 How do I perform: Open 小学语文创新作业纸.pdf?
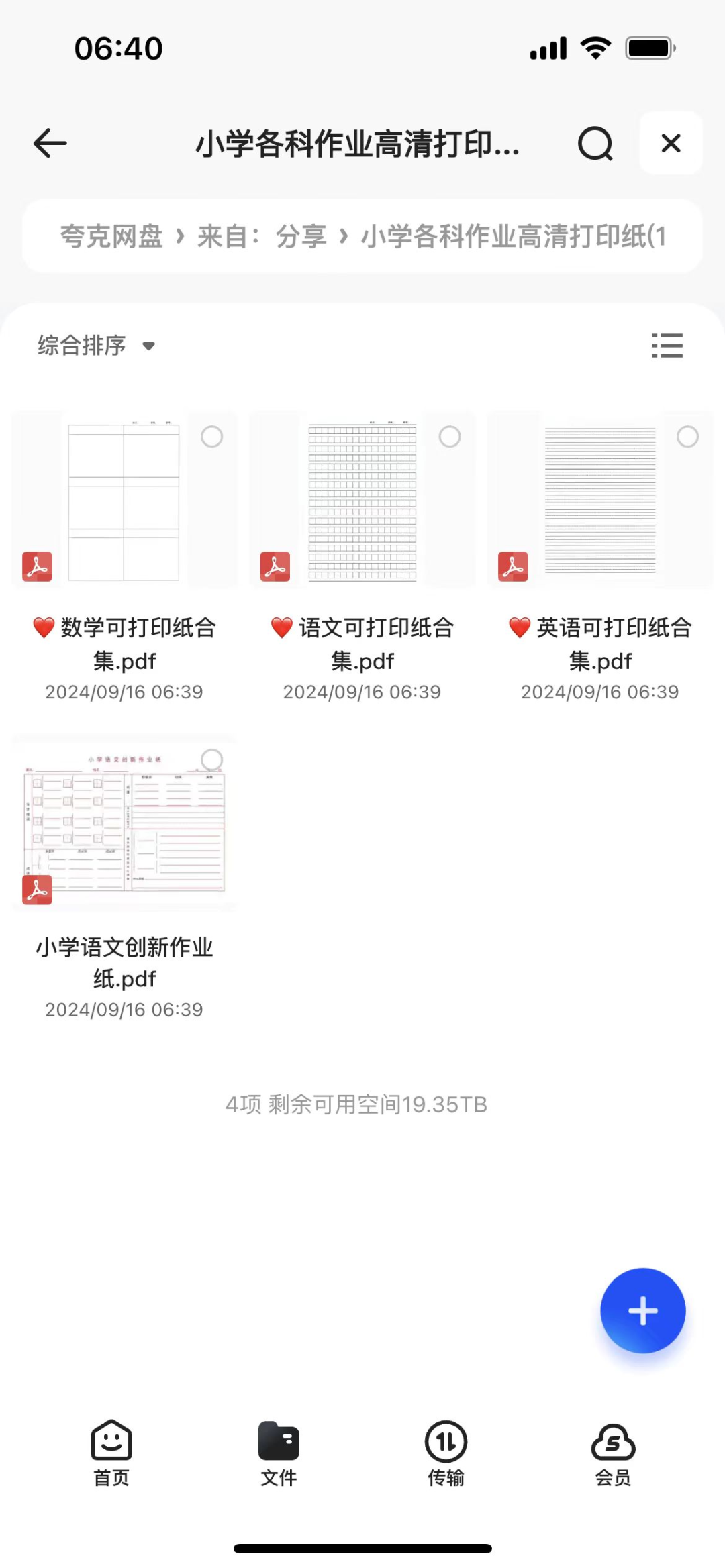pyautogui.click(x=124, y=824)
